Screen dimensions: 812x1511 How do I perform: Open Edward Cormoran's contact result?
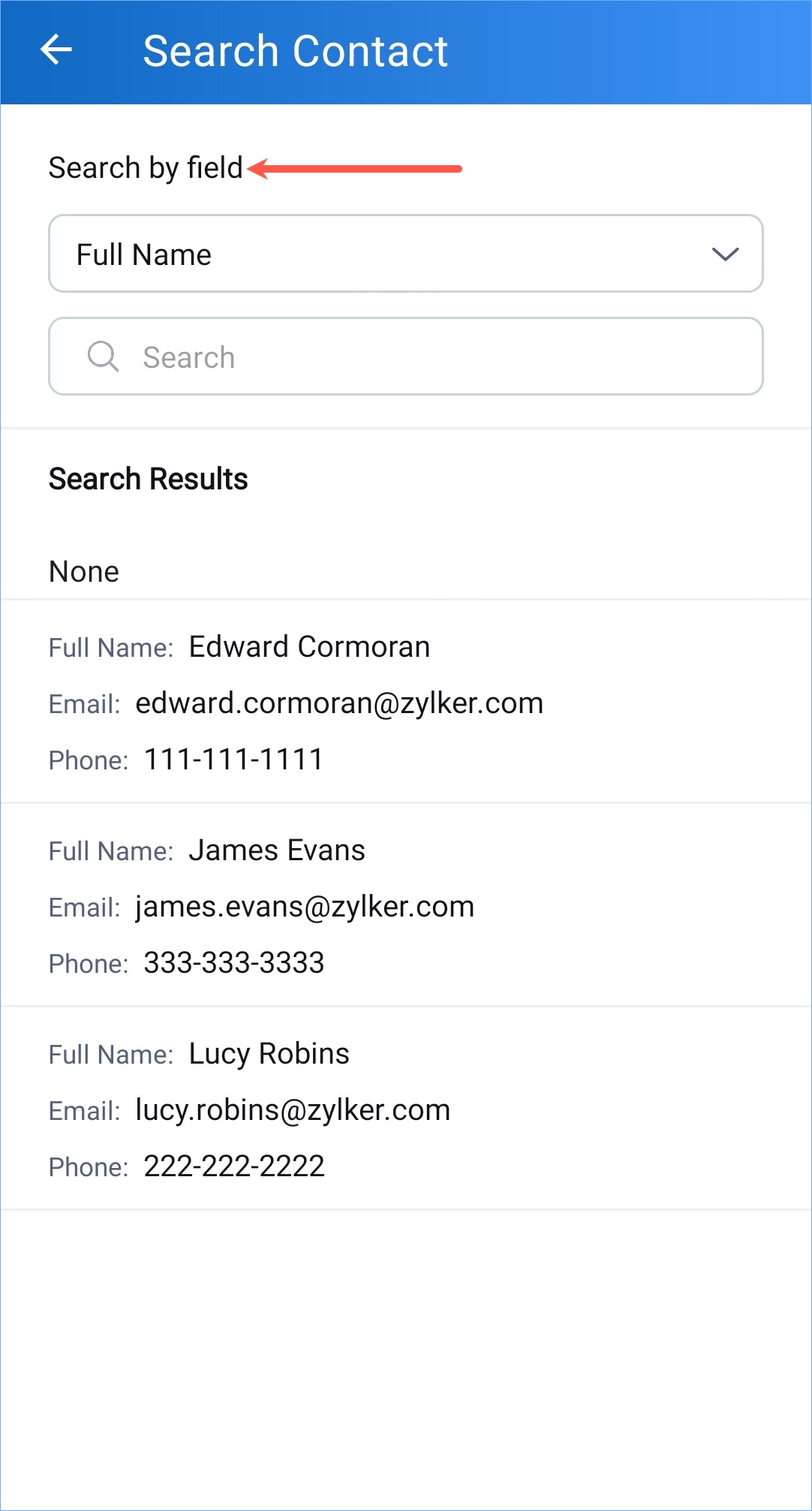tap(406, 702)
